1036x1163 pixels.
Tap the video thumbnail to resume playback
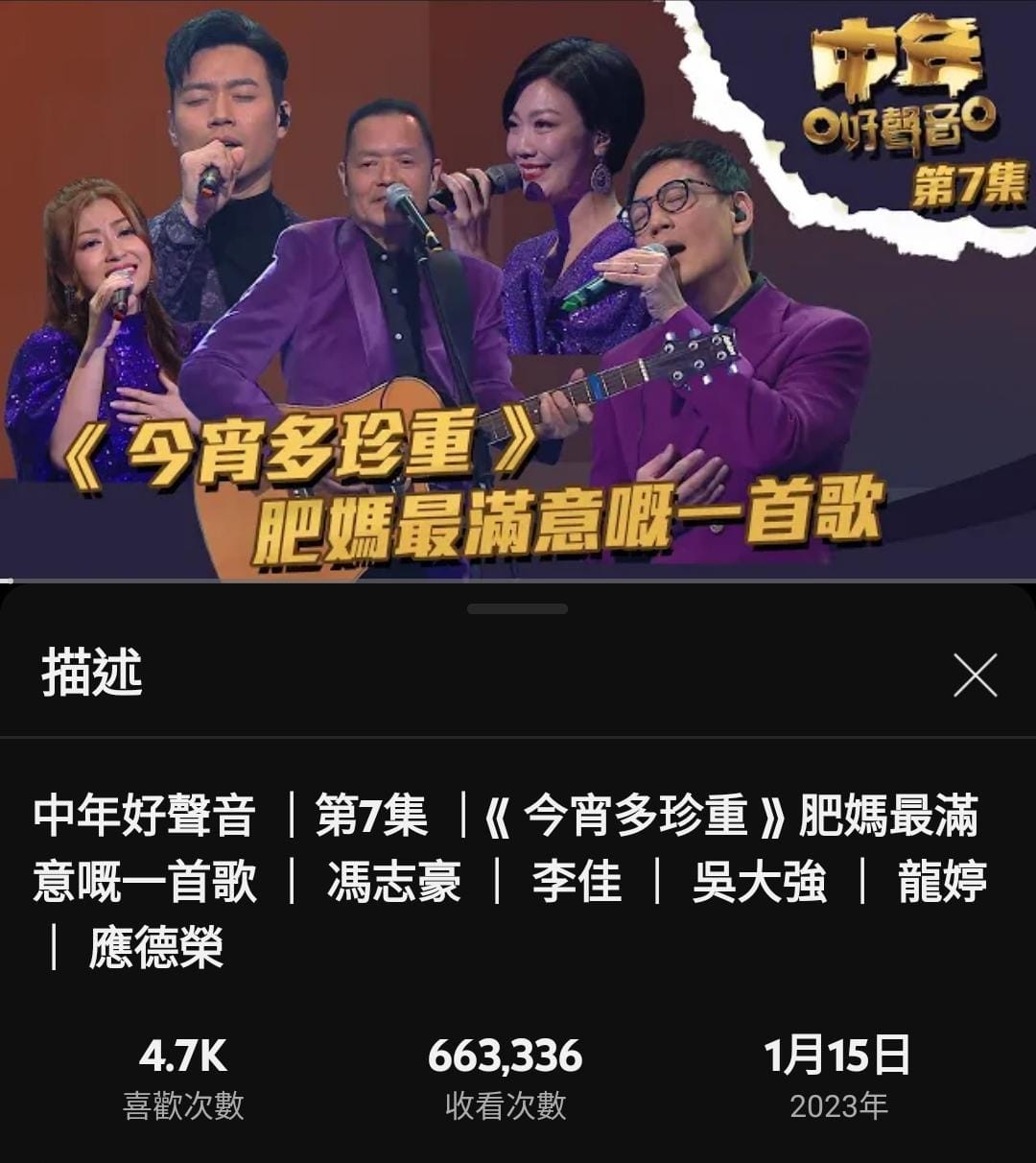[x=518, y=288]
